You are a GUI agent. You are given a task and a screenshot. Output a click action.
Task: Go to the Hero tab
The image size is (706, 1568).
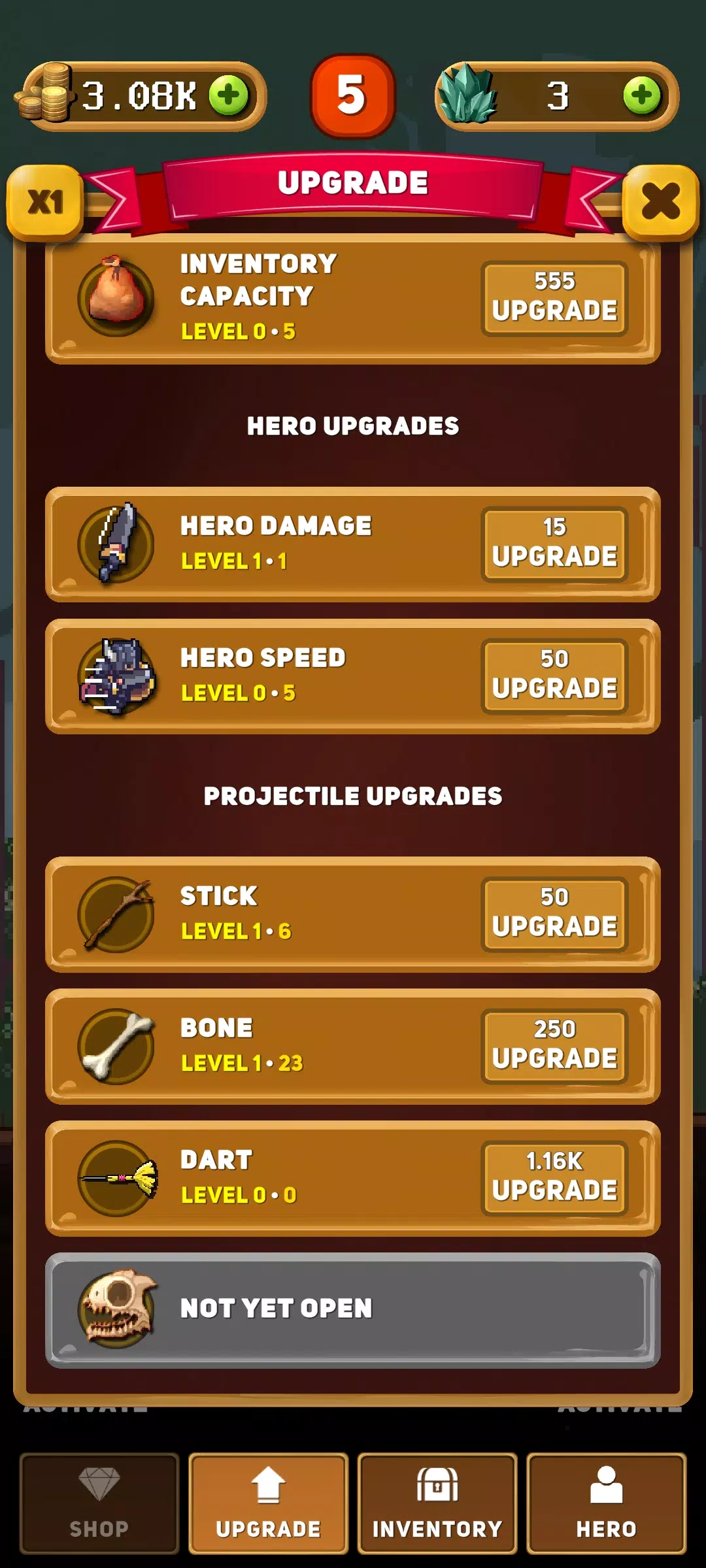pyautogui.click(x=606, y=1503)
